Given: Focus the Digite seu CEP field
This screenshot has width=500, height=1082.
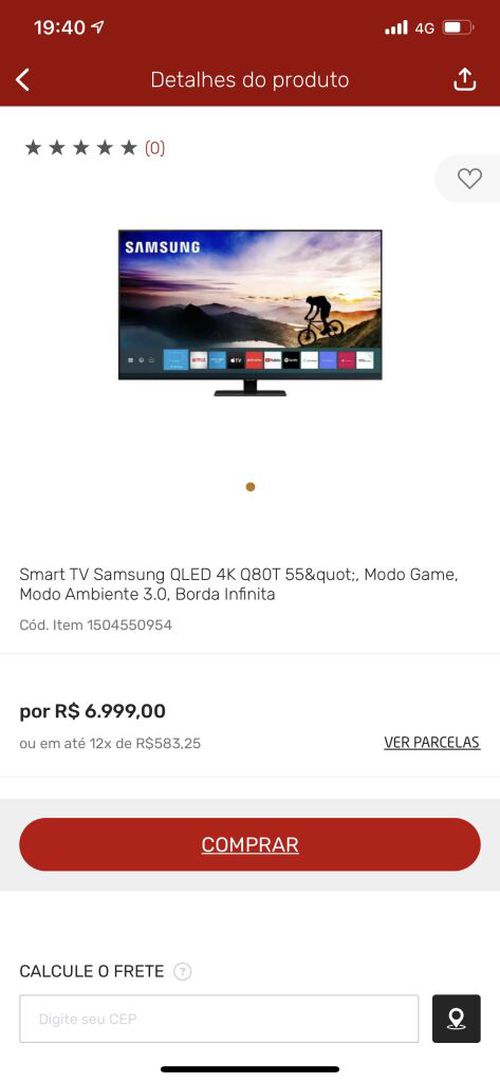Looking at the screenshot, I should tap(219, 1019).
